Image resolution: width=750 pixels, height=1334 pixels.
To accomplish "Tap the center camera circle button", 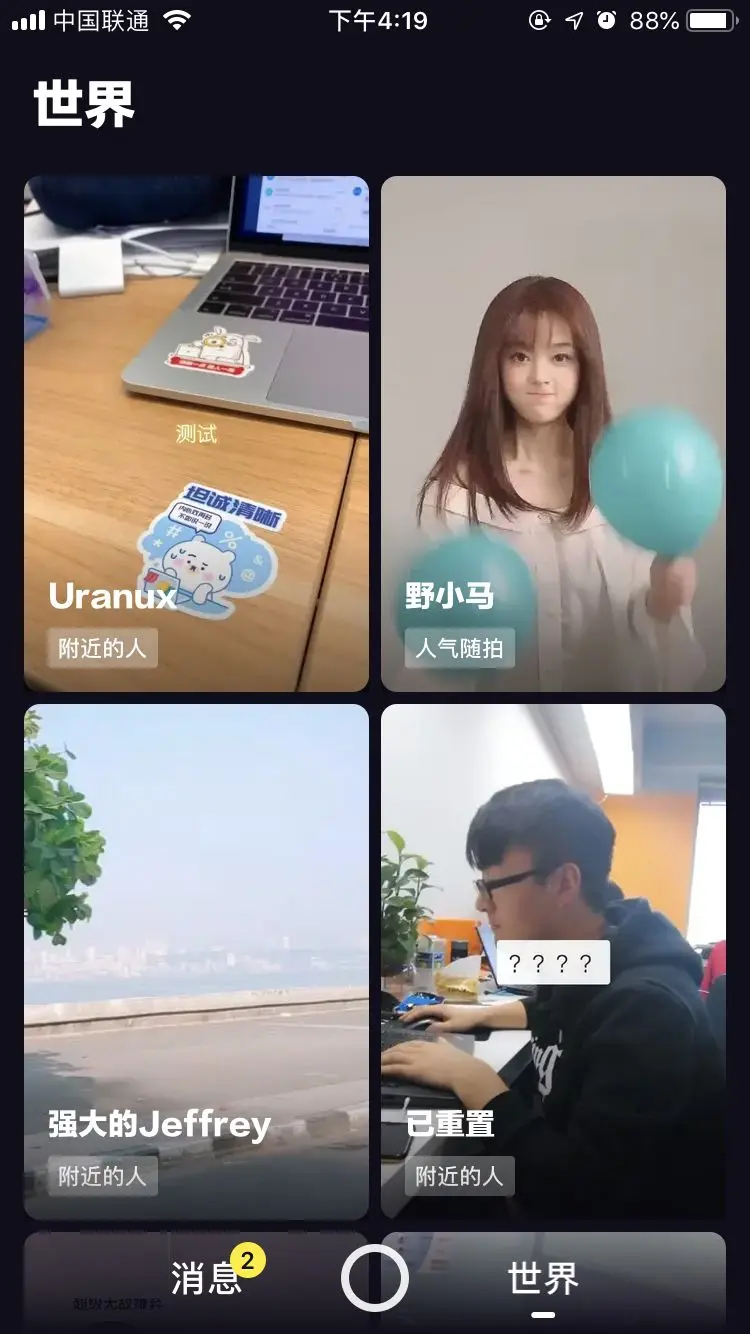I will click(x=375, y=1278).
